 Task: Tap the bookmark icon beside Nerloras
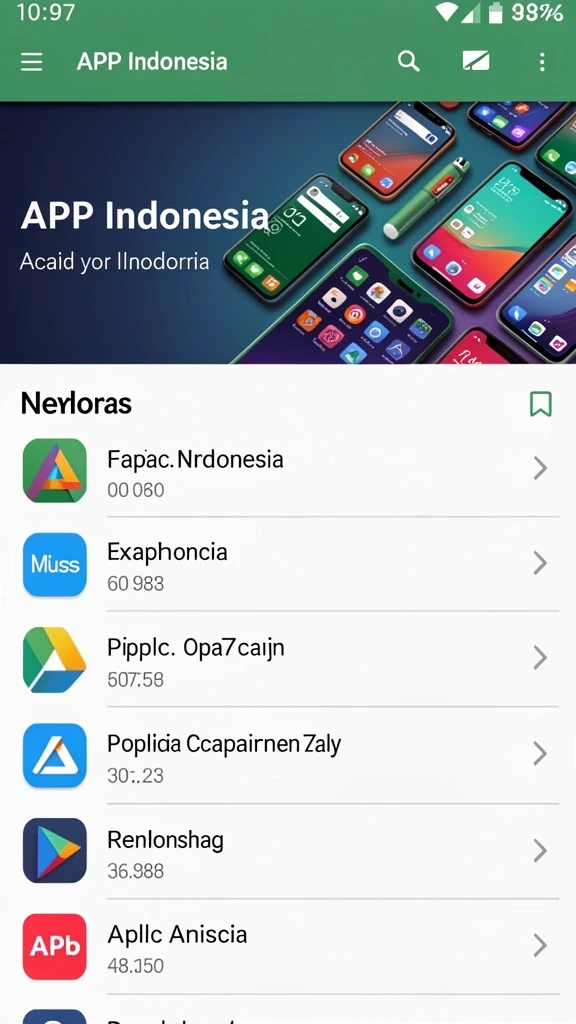[541, 404]
